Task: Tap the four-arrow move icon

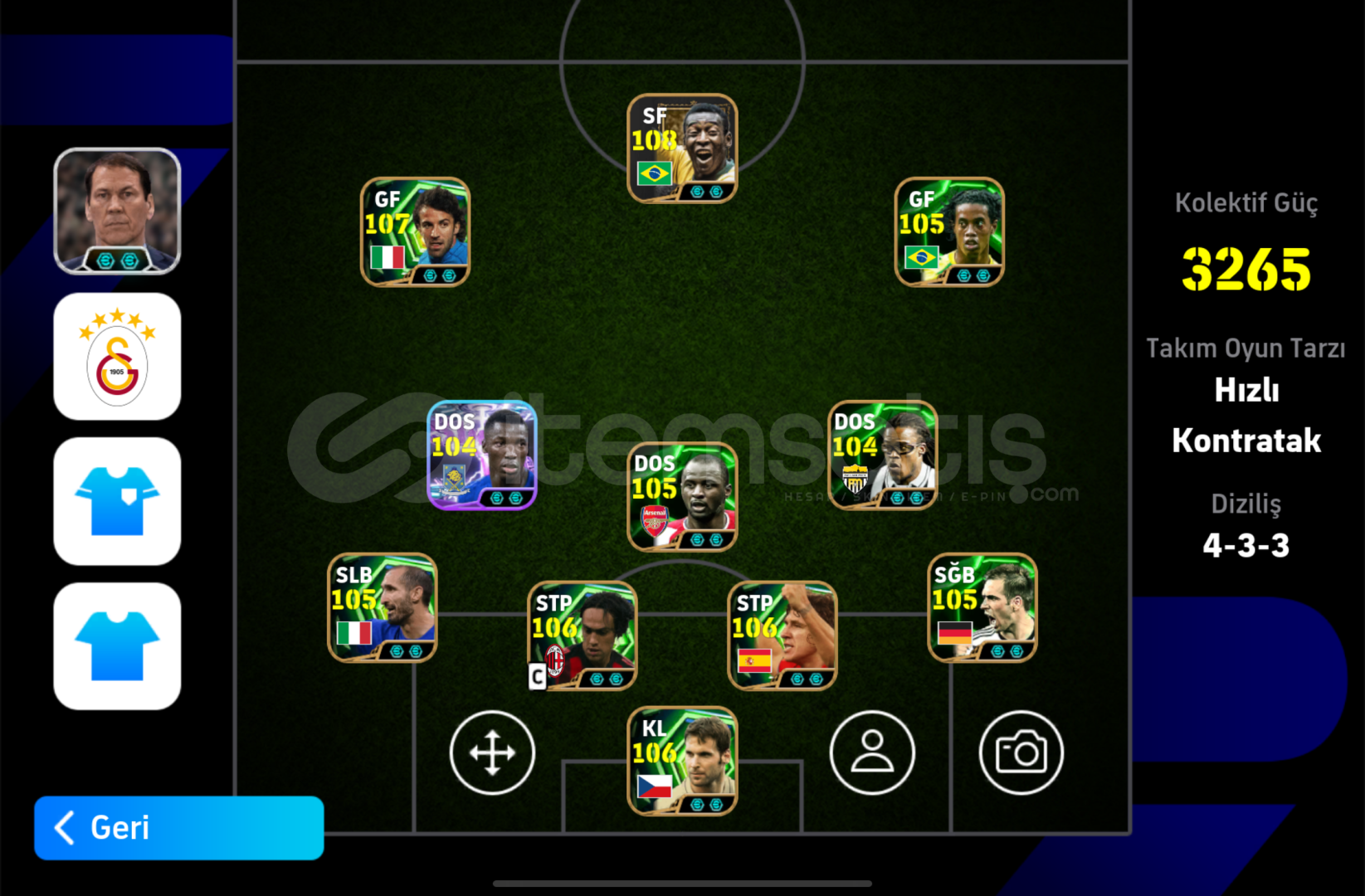Action: (x=492, y=753)
